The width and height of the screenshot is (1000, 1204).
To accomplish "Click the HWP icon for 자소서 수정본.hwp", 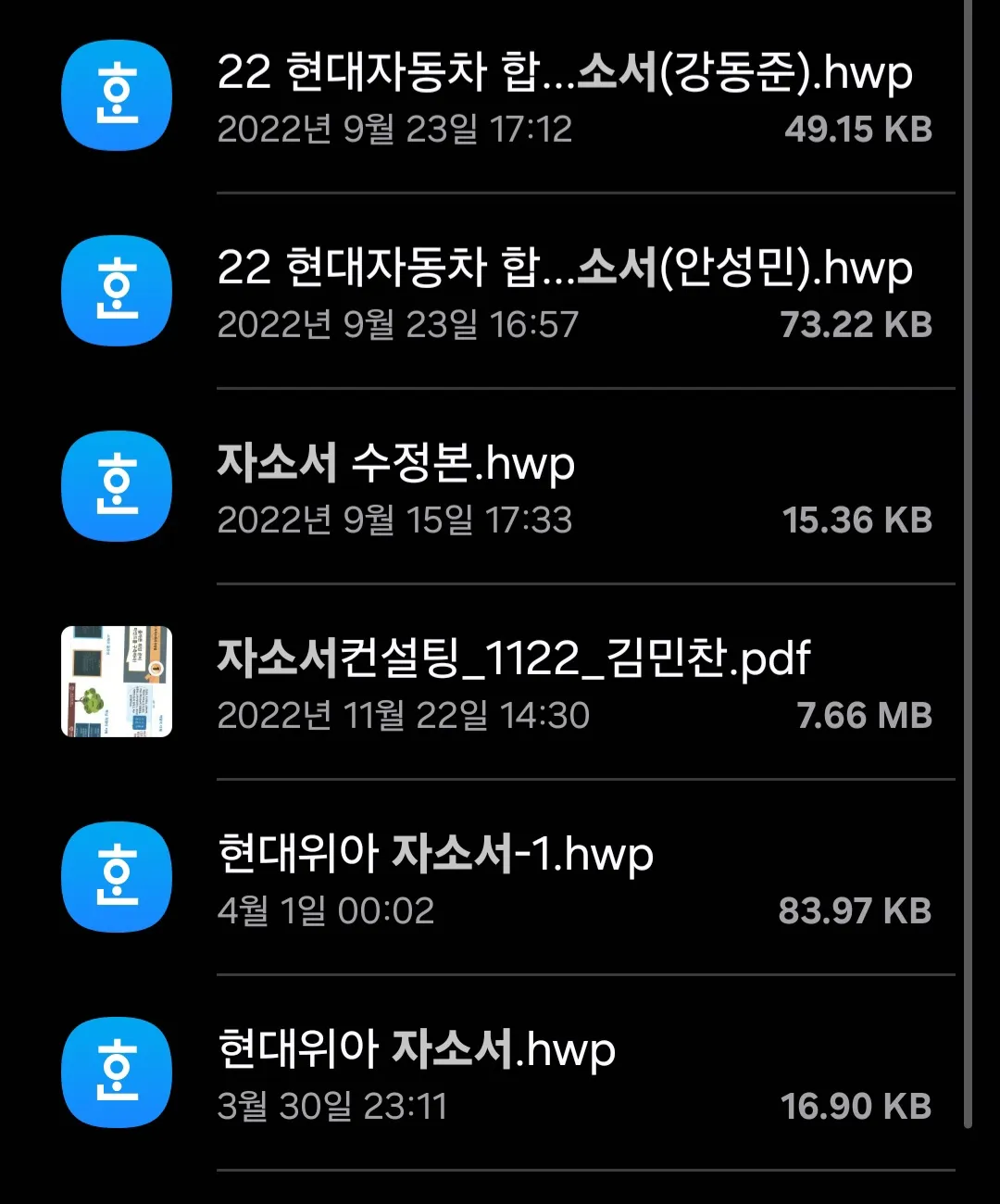I will 116,486.
